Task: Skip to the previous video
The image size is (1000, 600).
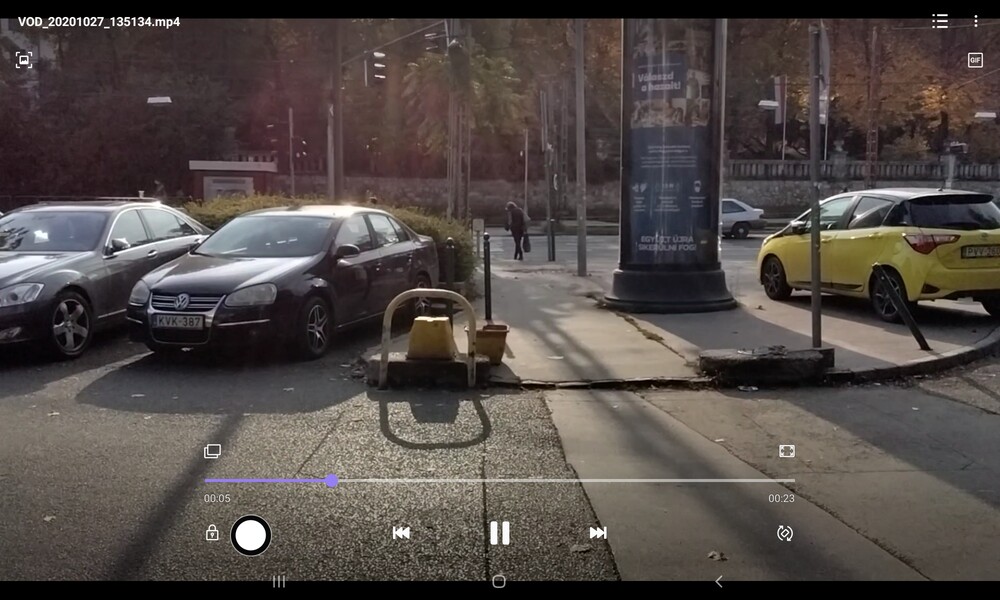Action: [401, 533]
